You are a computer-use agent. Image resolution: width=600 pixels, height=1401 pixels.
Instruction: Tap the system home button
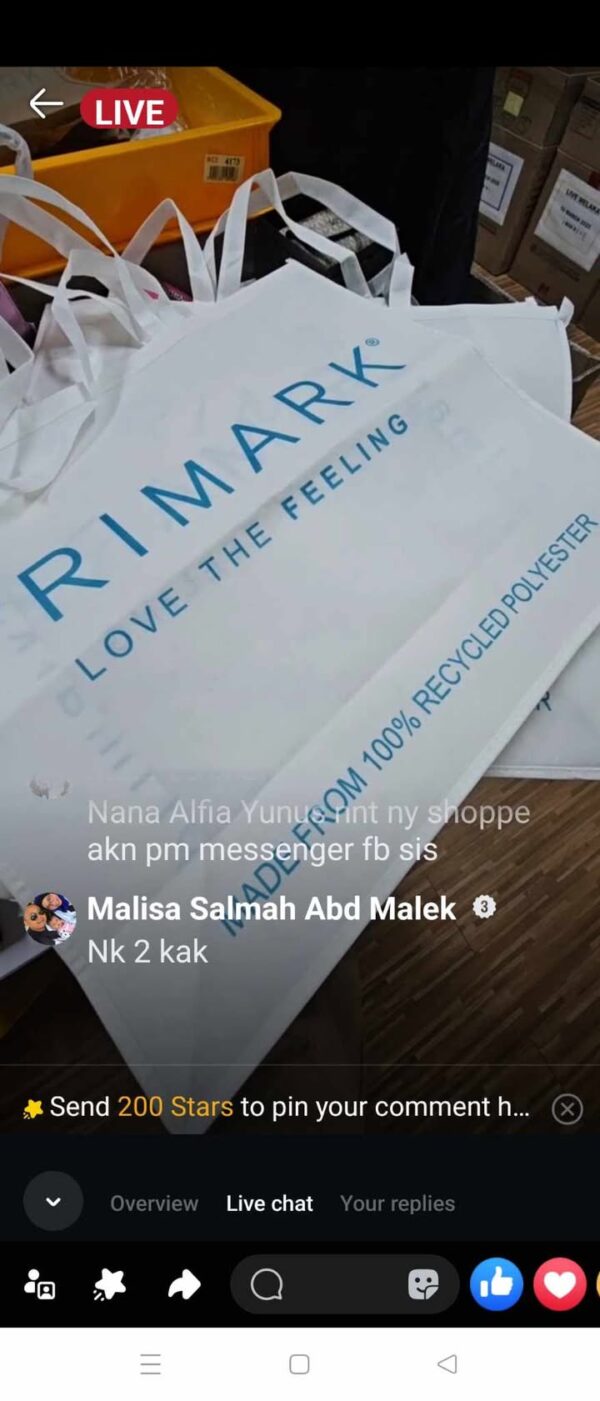[x=299, y=1364]
